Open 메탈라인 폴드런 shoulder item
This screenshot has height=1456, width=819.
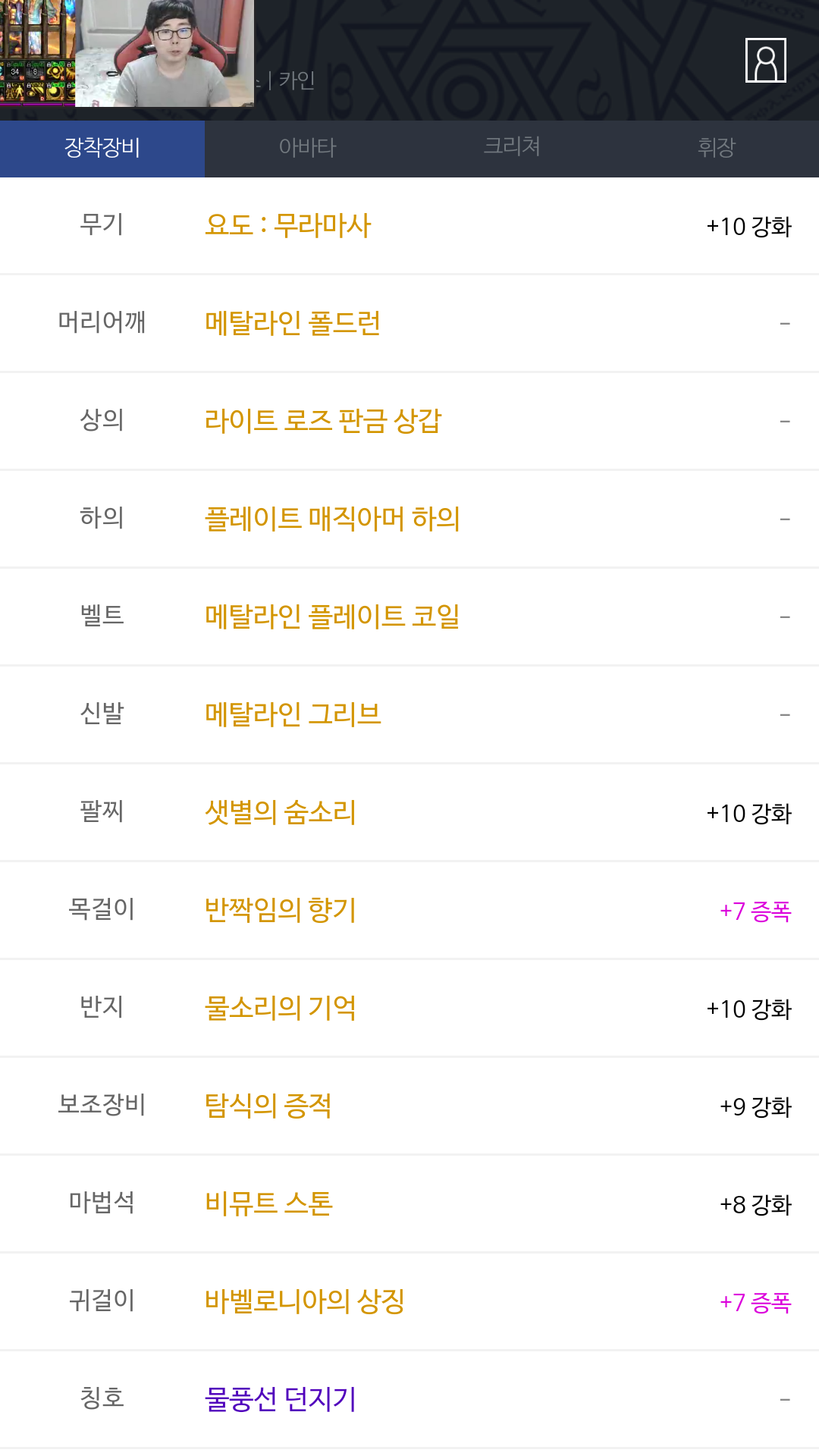tap(293, 323)
